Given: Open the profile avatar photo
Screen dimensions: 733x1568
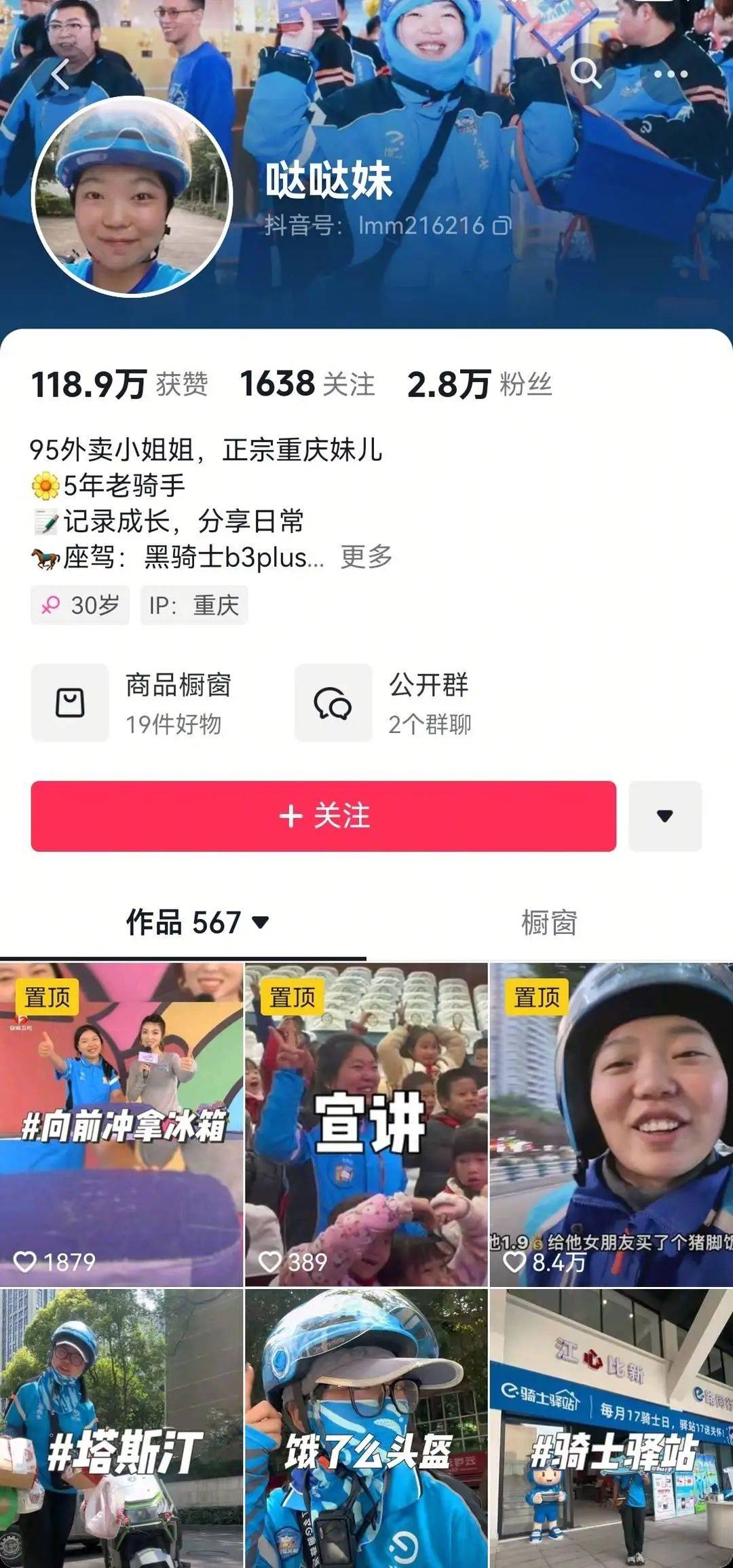Looking at the screenshot, I should pos(132,197).
